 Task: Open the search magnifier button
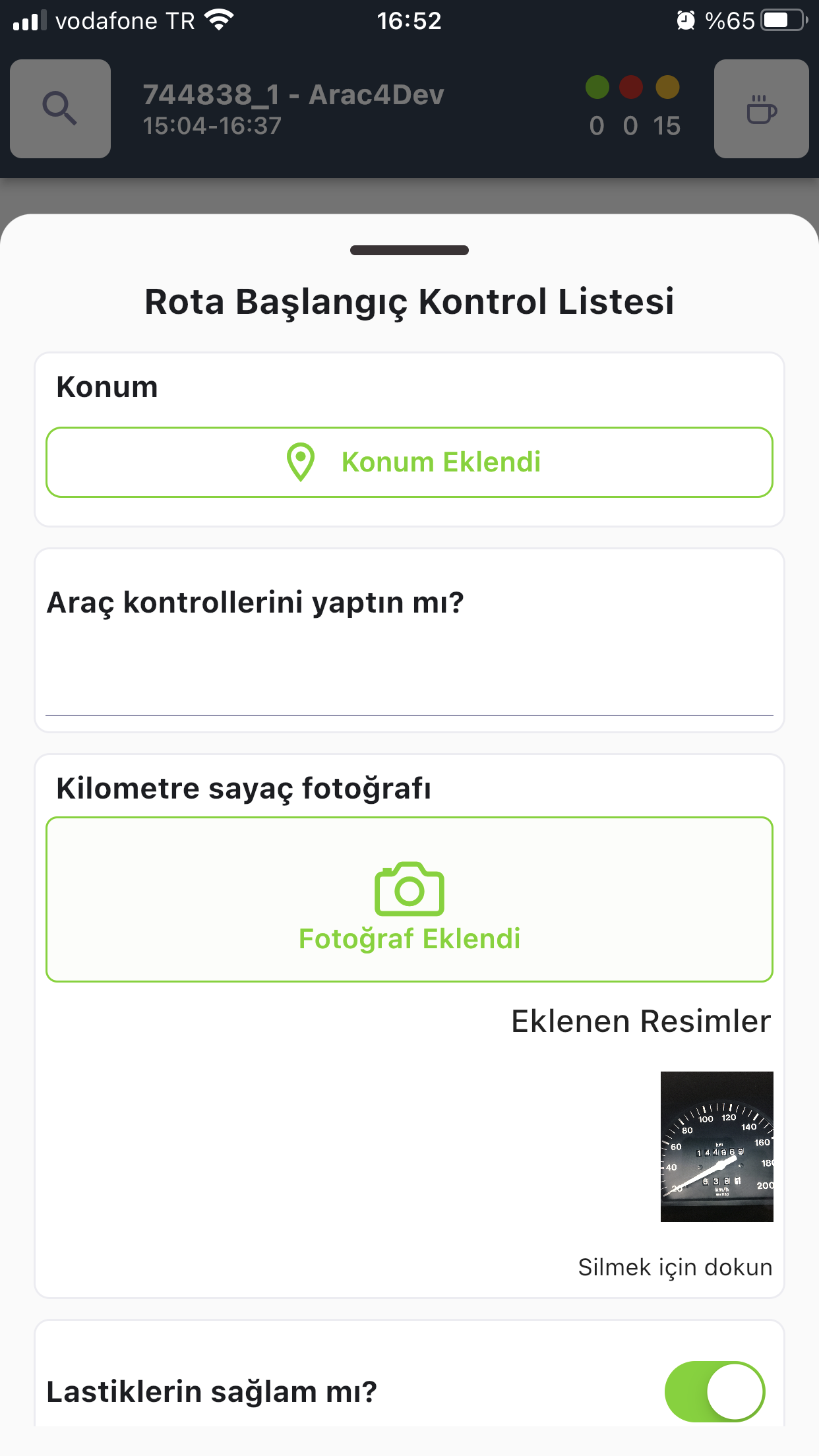[x=60, y=109]
